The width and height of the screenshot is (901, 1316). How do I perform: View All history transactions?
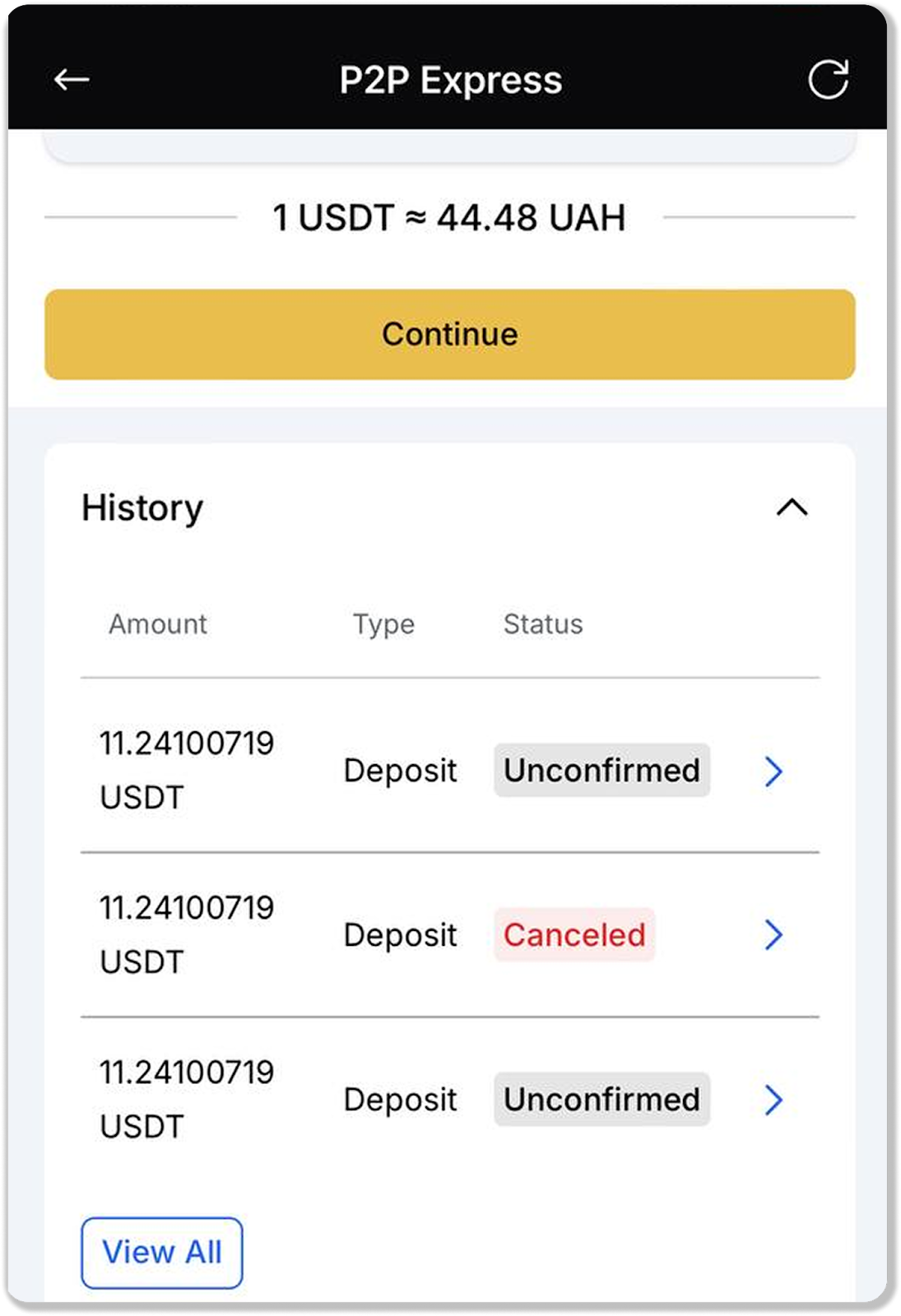[162, 1252]
